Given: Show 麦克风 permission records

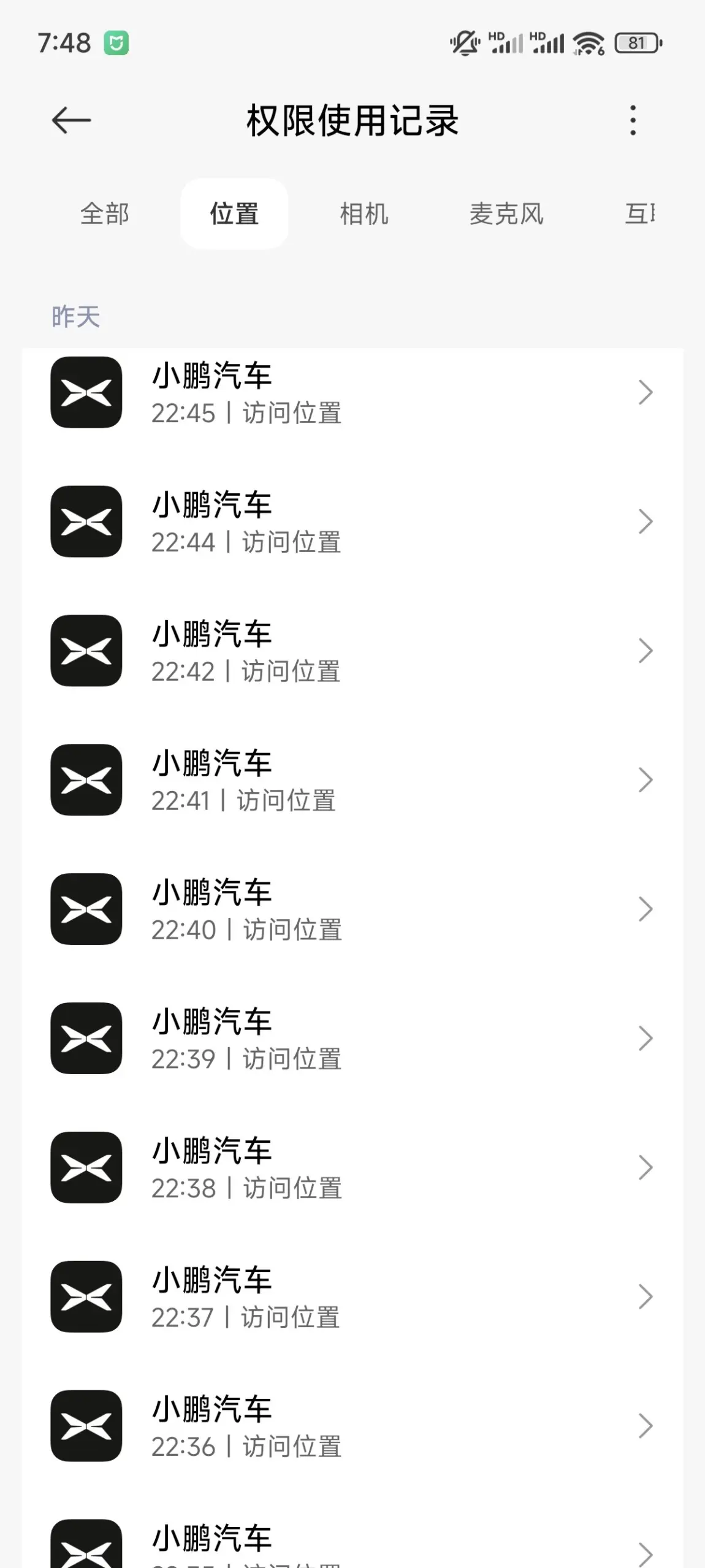Looking at the screenshot, I should pos(506,214).
